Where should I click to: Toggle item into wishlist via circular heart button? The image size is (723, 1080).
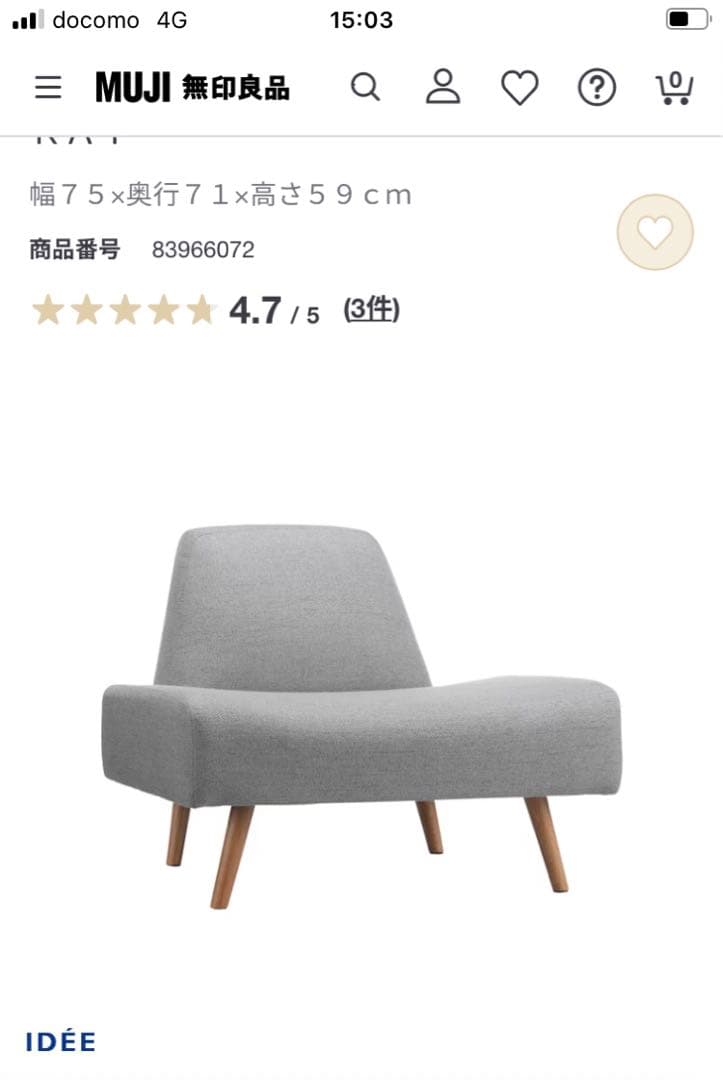pos(656,231)
